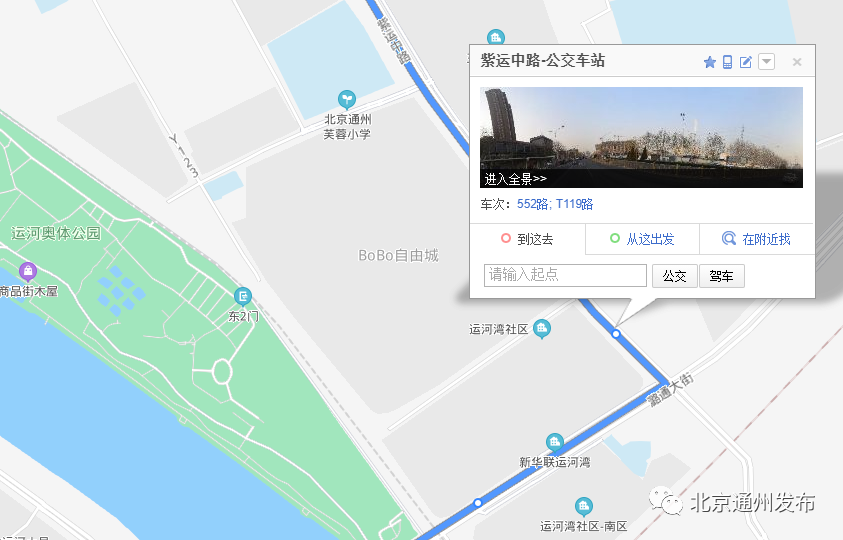The height and width of the screenshot is (540, 843).
Task: Search route by 公交
Action: (675, 276)
